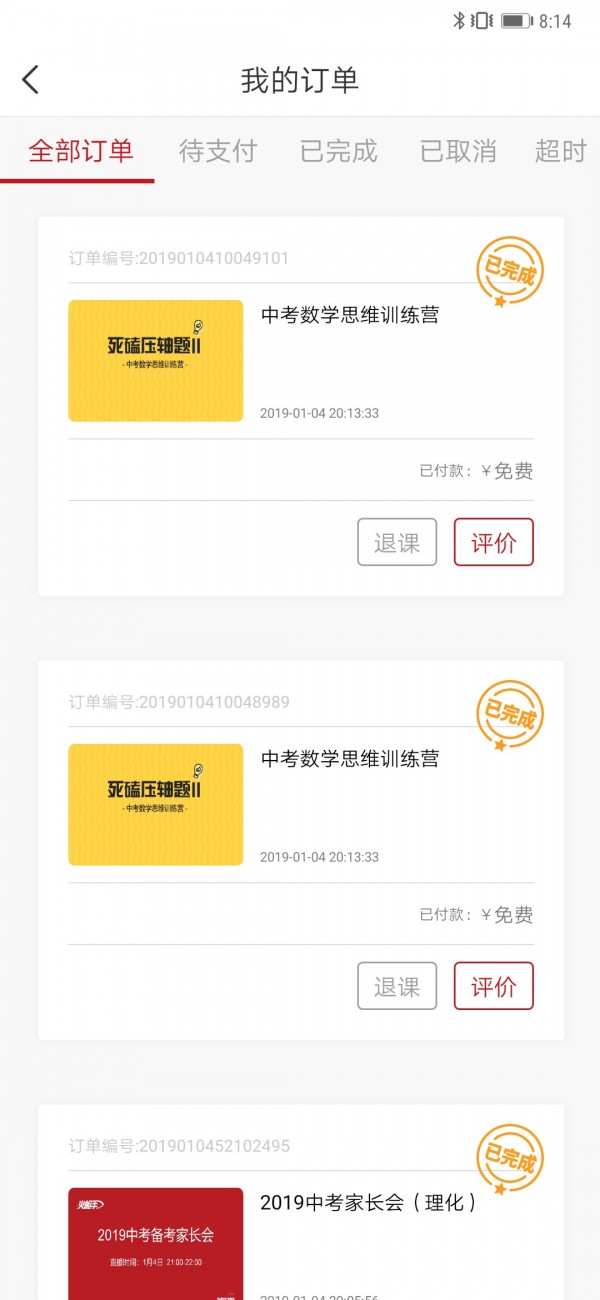Switch to the 待支付 tab
The image size is (600, 1300).
218,151
